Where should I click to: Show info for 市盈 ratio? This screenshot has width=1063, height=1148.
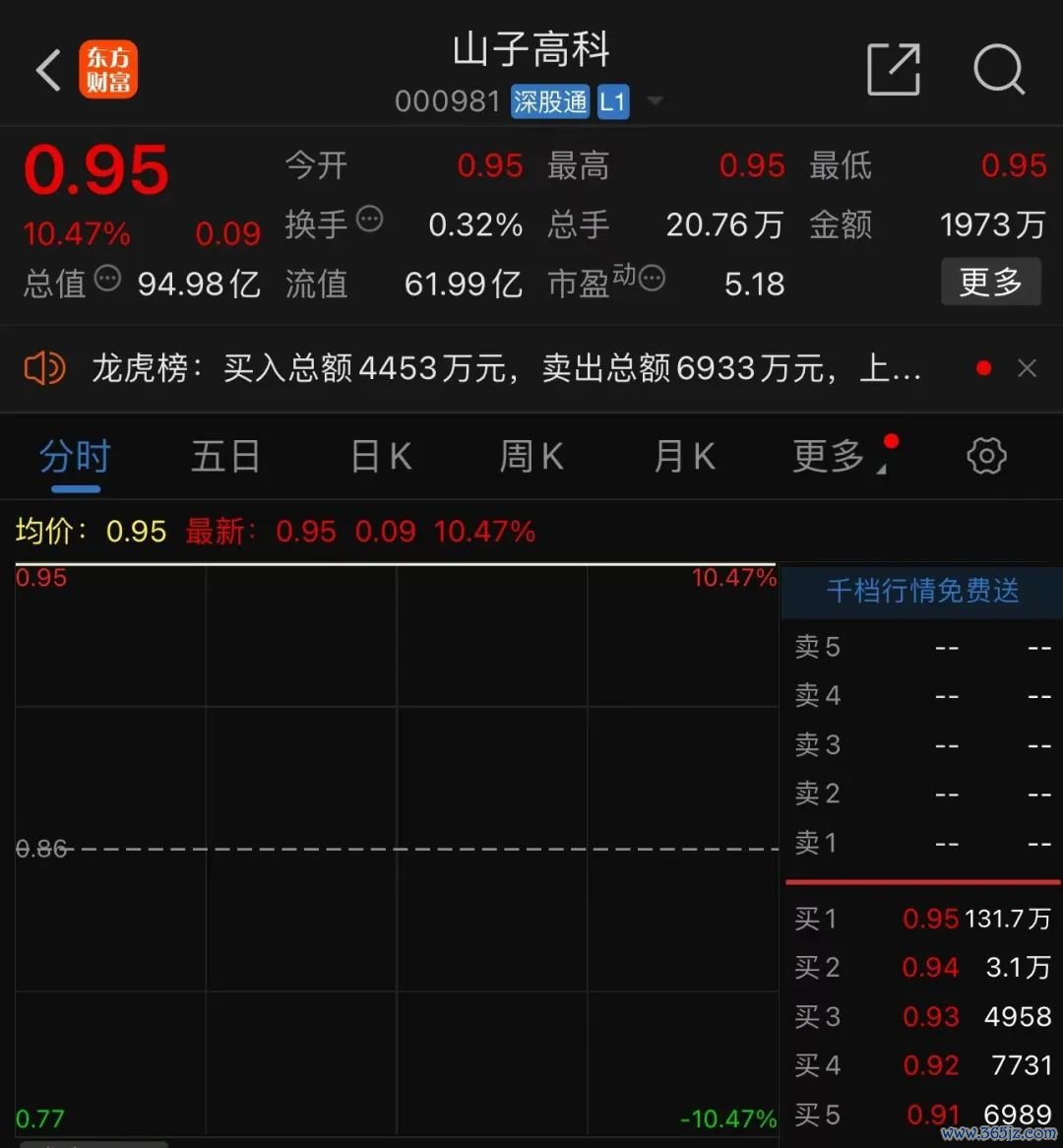(652, 279)
